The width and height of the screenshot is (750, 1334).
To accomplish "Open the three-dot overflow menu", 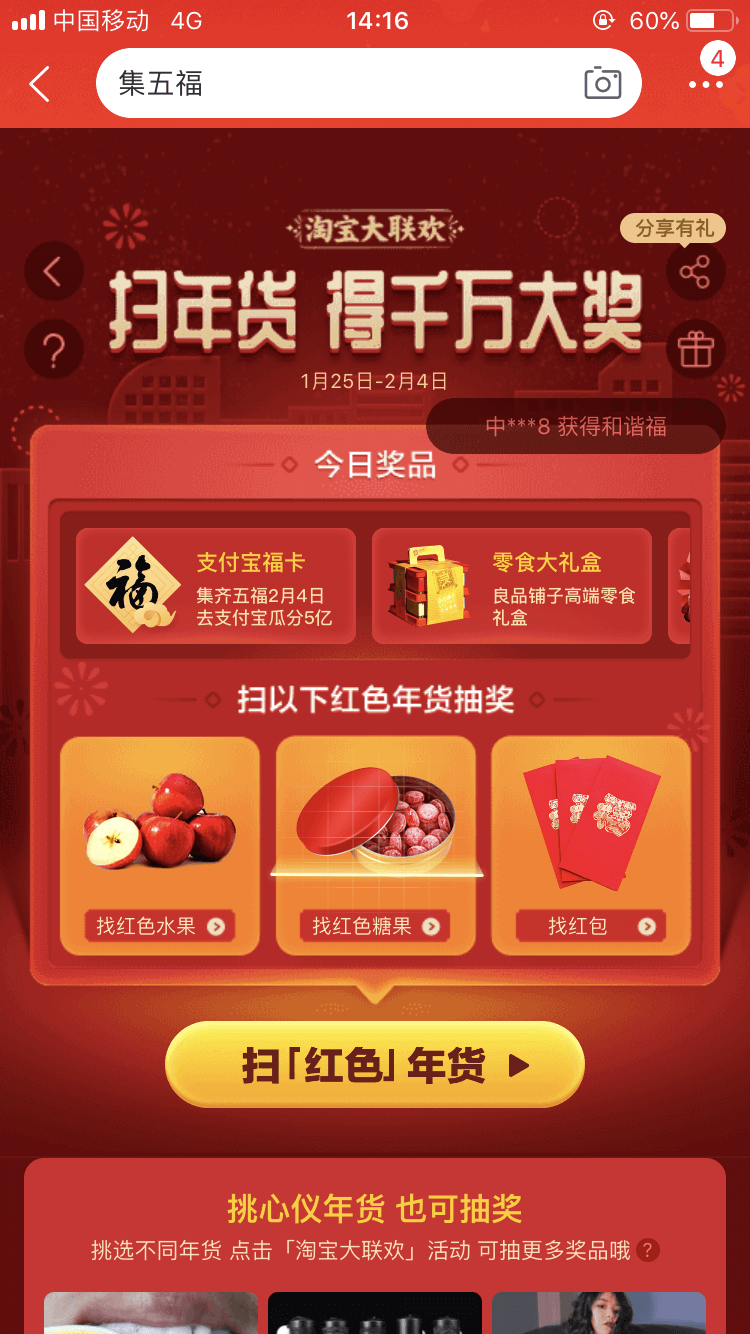I will (706, 85).
